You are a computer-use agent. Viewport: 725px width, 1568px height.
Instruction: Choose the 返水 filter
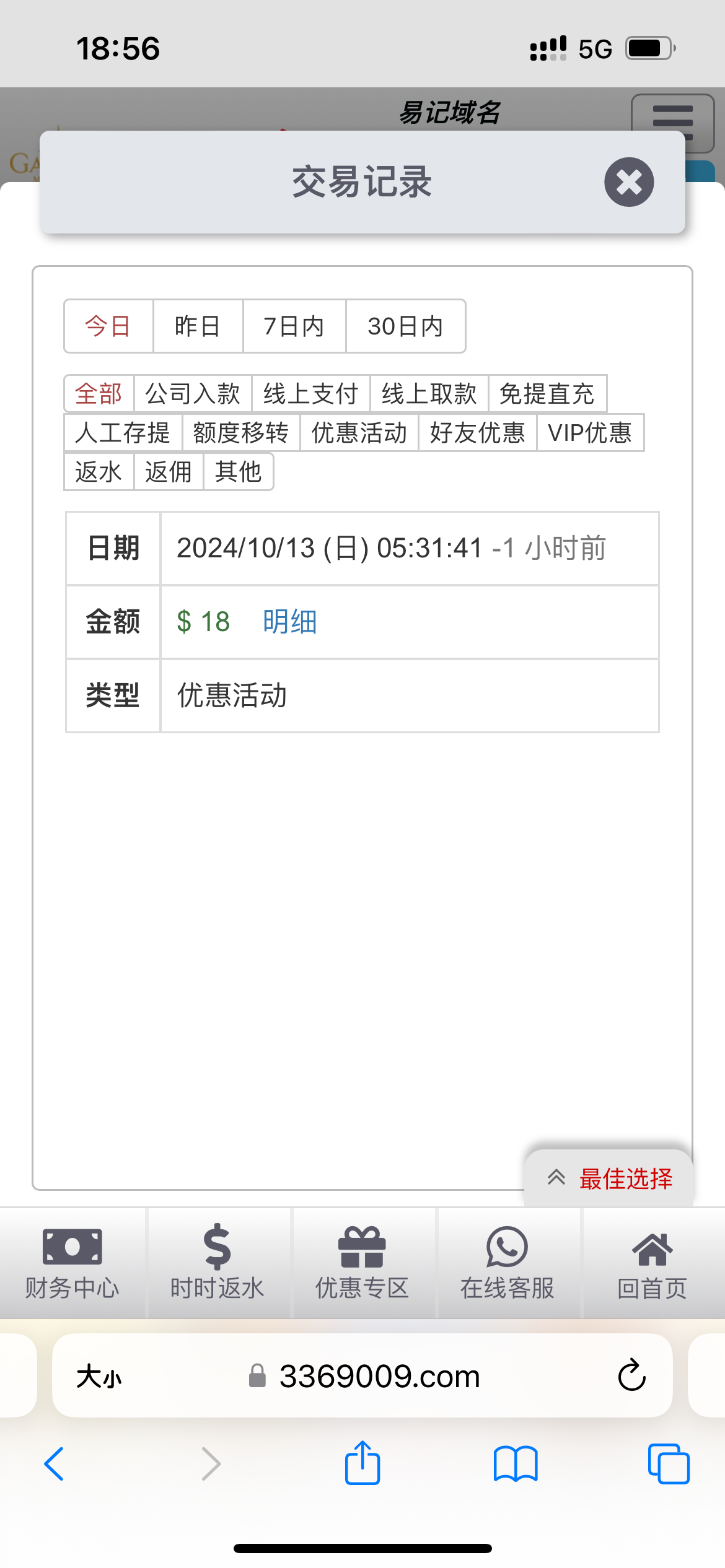click(x=99, y=472)
